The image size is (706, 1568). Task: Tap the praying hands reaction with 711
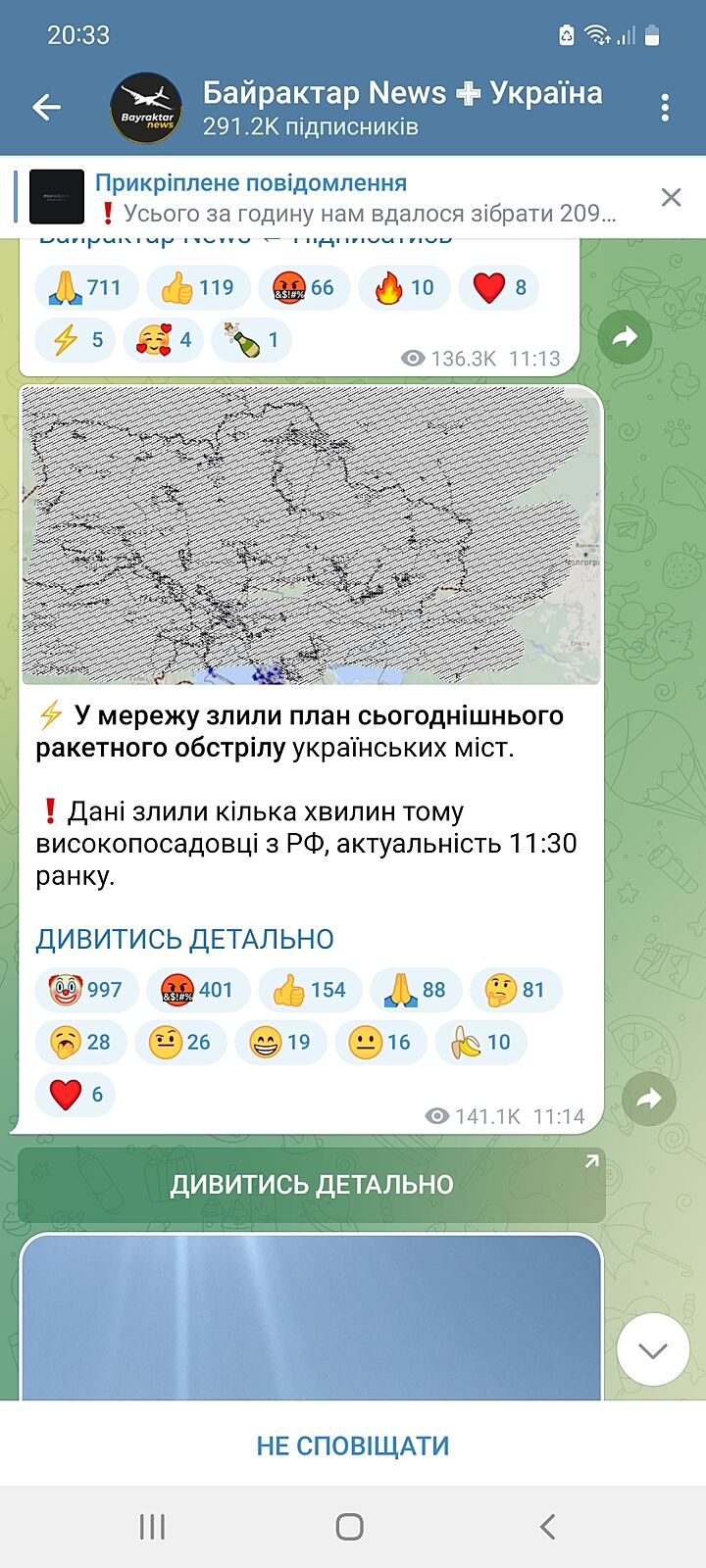(86, 288)
